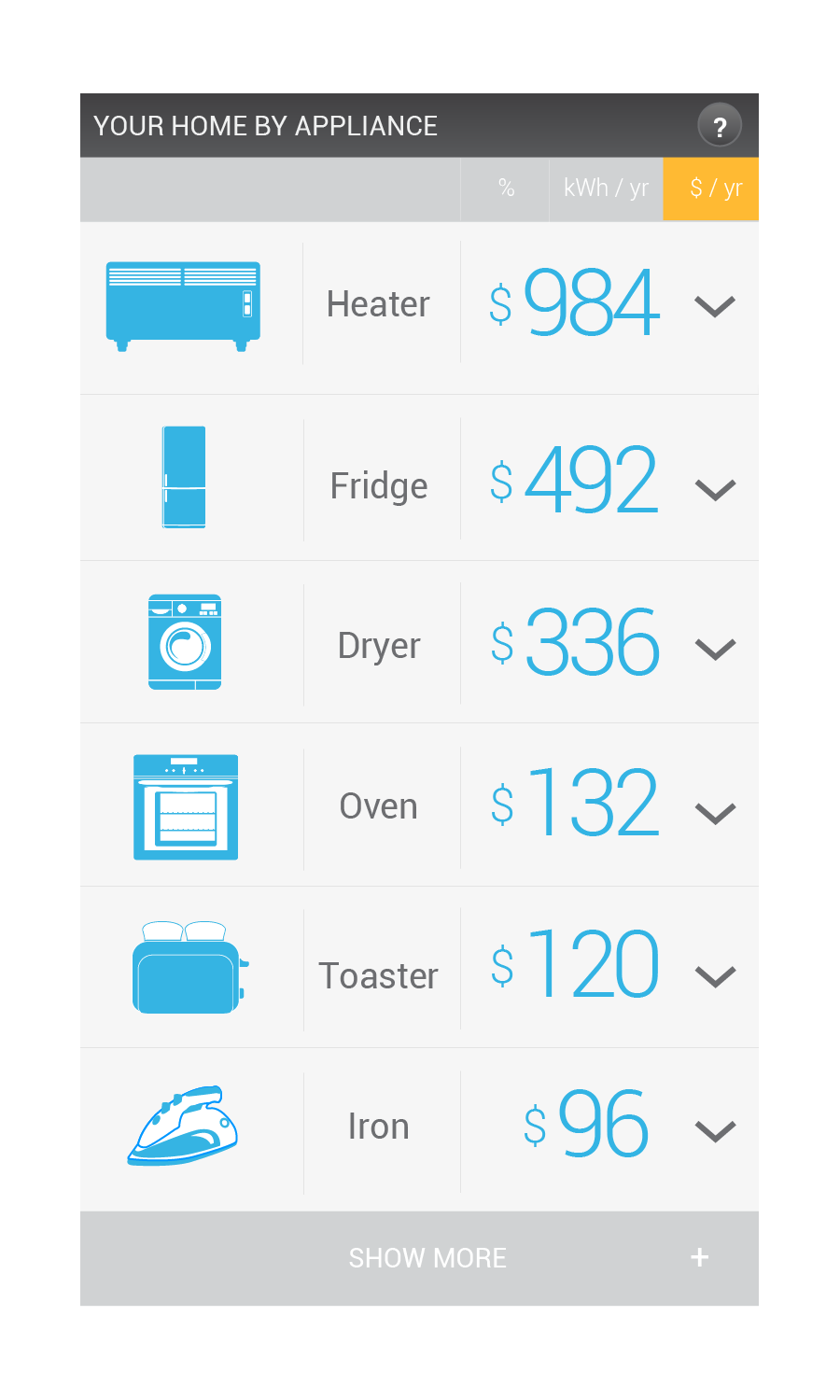Screen dimensions: 840x1400
Task: Expand the Heater row details
Action: point(715,306)
